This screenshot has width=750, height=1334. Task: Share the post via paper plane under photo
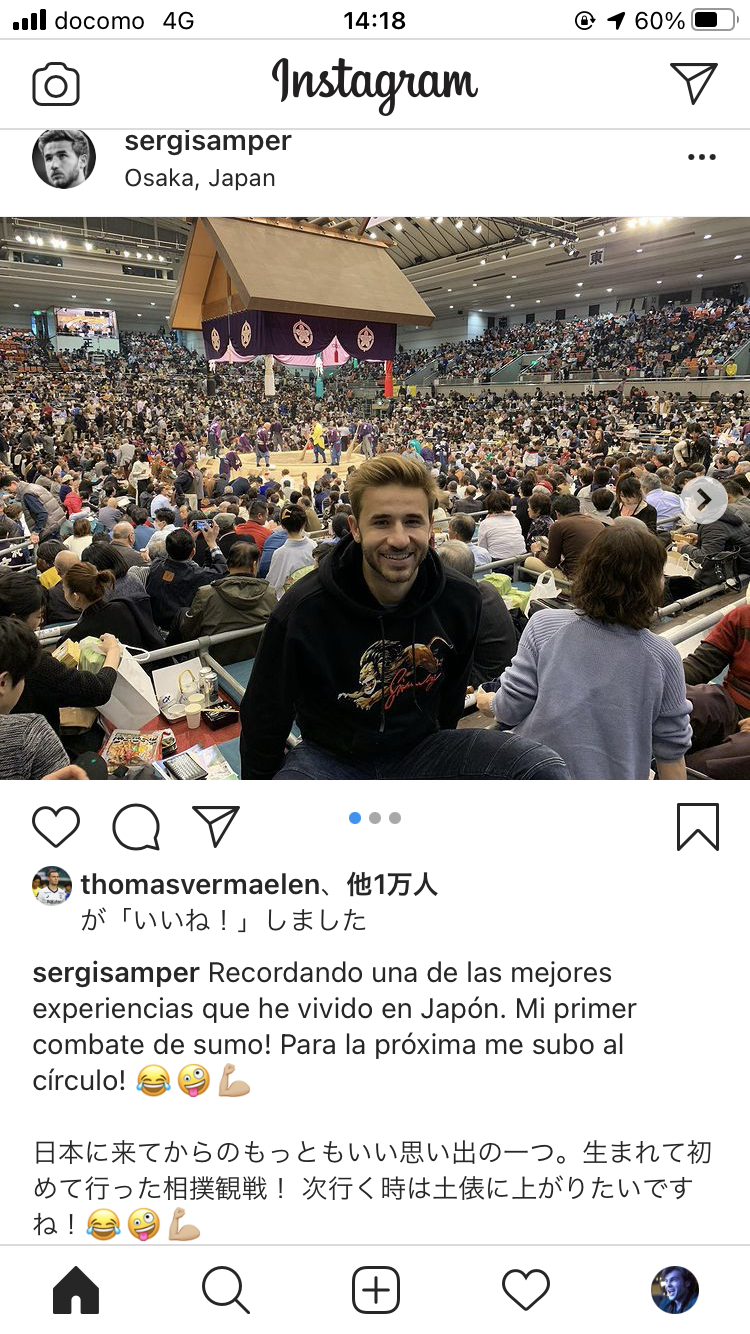pos(216,827)
